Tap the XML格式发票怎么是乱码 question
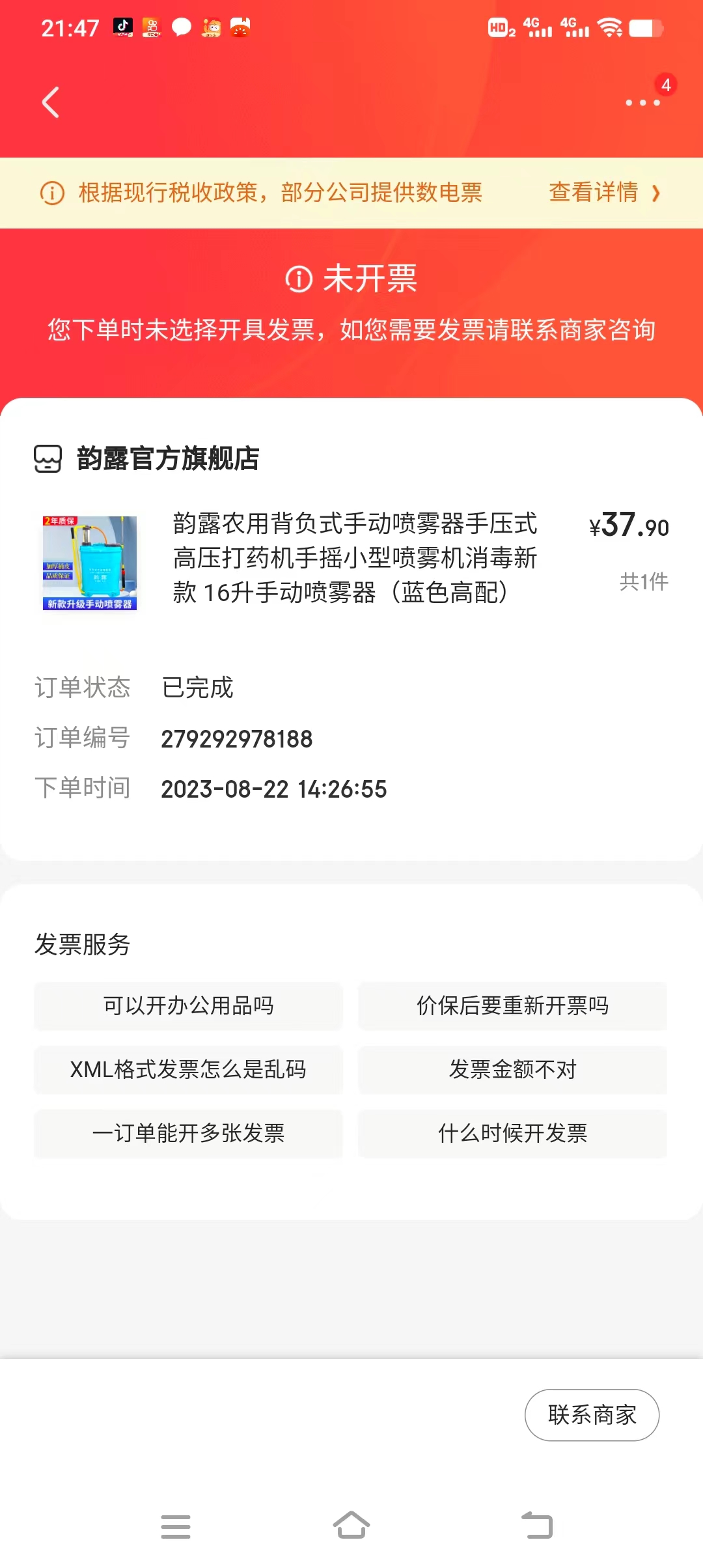The width and height of the screenshot is (703, 1568). coord(188,1070)
